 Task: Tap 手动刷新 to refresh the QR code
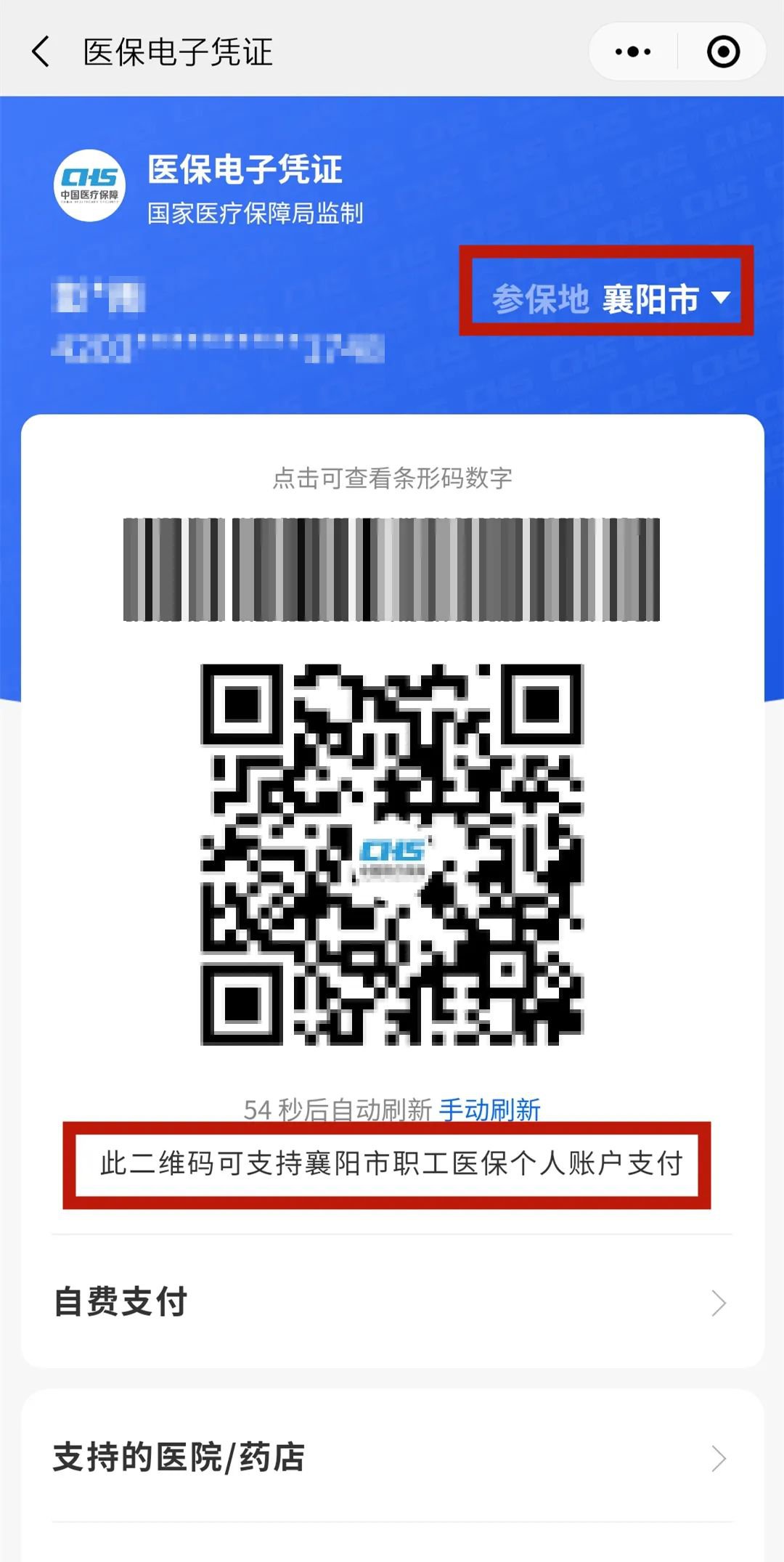[490, 1110]
